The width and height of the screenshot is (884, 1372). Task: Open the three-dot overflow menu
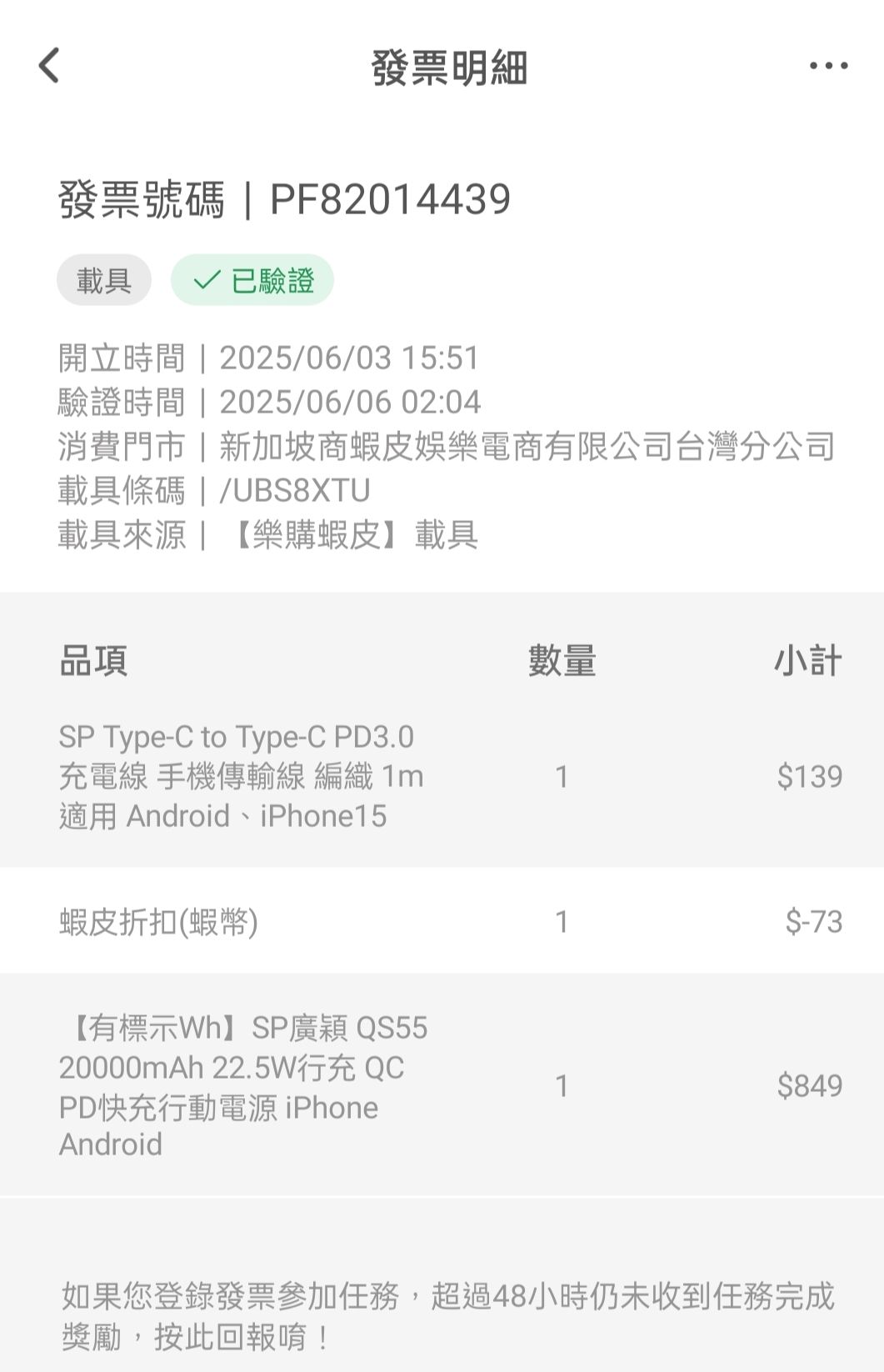[x=828, y=66]
